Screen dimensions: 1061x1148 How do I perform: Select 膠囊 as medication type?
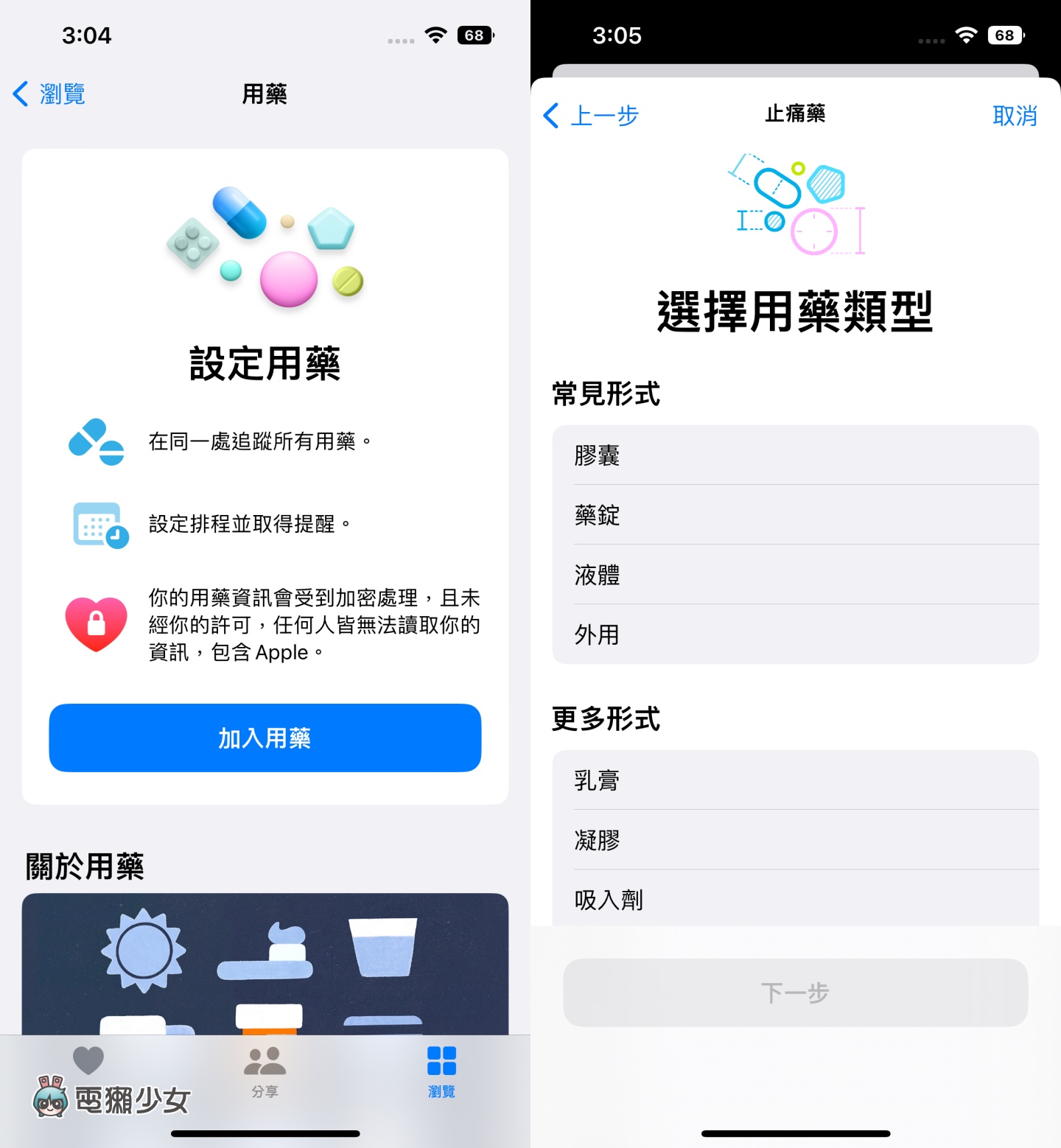795,455
